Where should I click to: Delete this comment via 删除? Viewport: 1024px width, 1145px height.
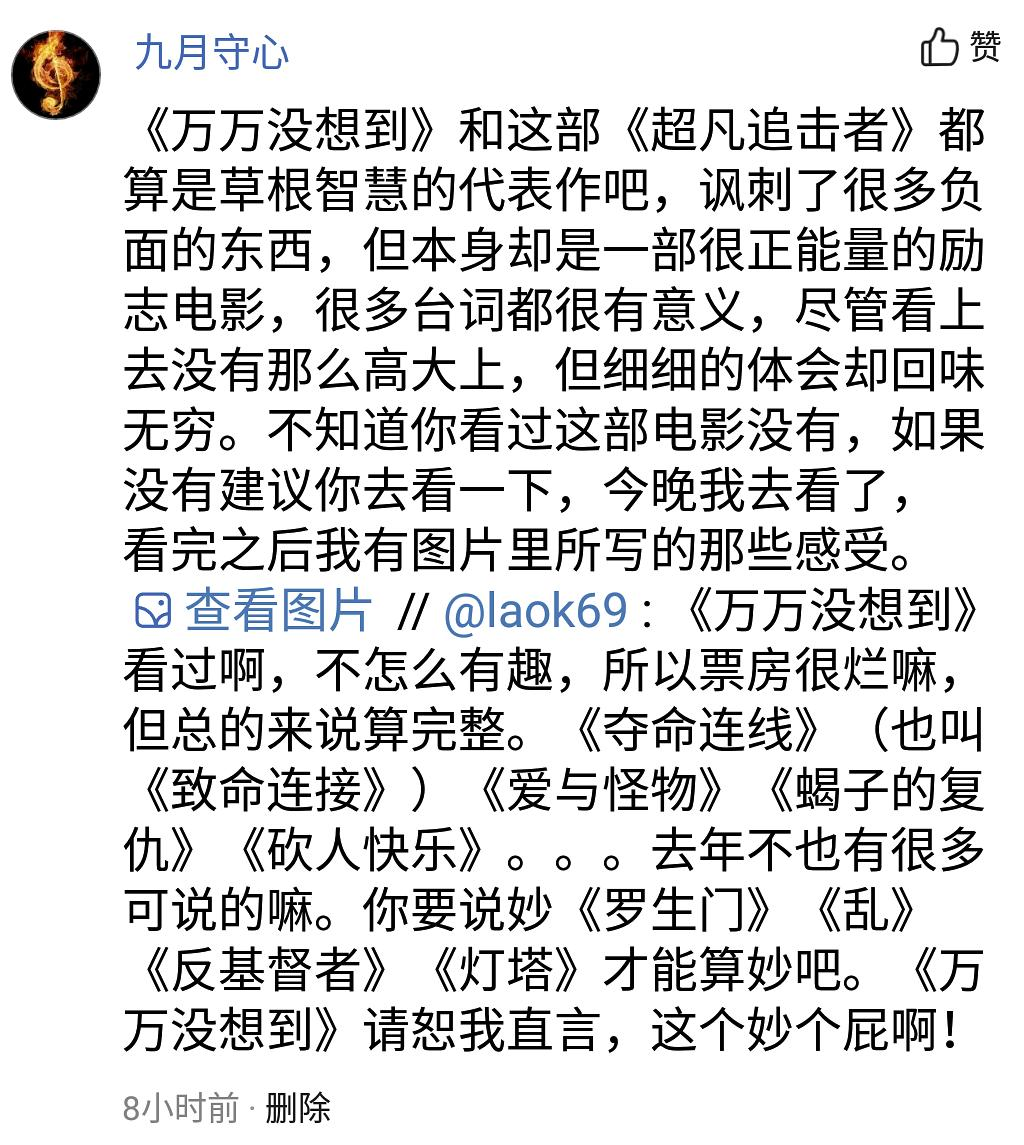coord(297,1108)
